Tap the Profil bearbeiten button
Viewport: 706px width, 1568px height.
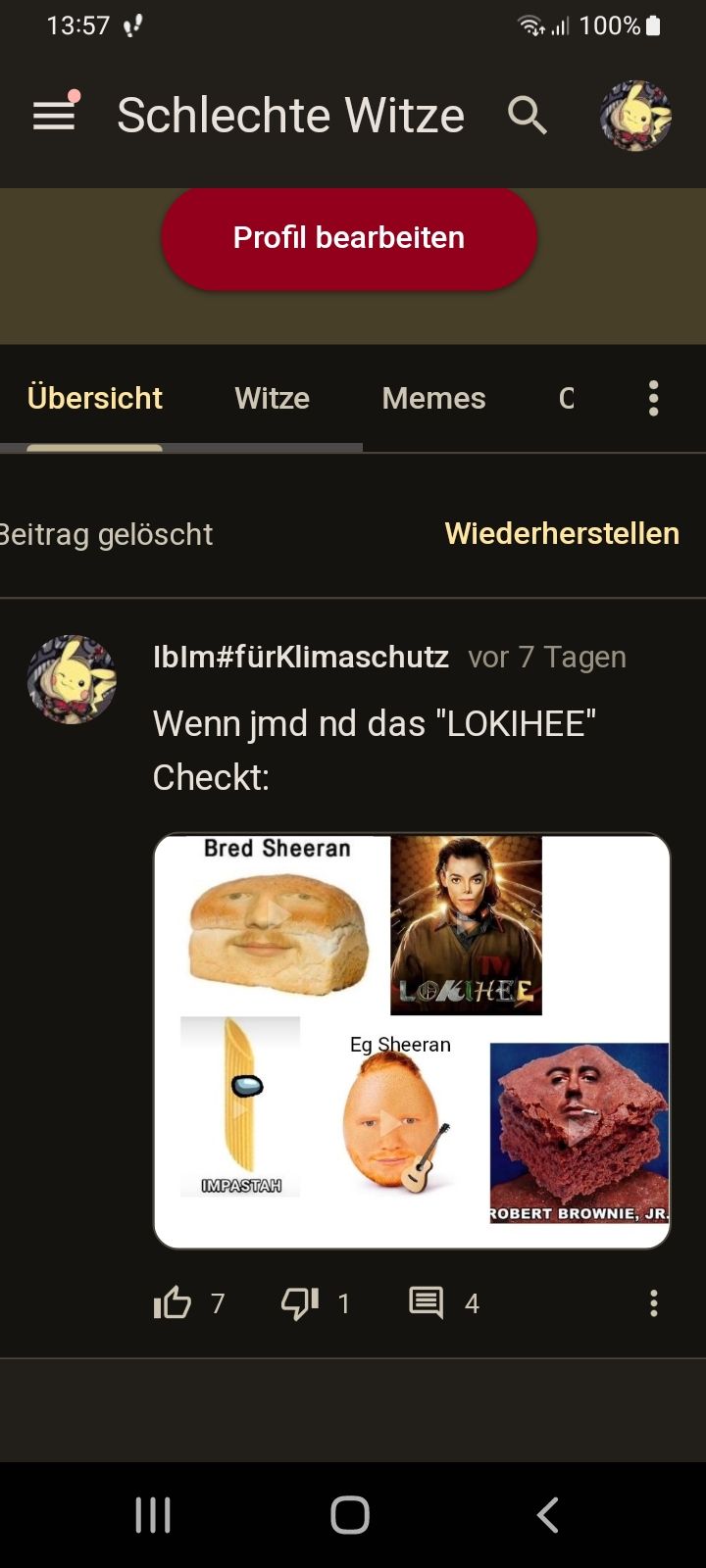pos(349,238)
